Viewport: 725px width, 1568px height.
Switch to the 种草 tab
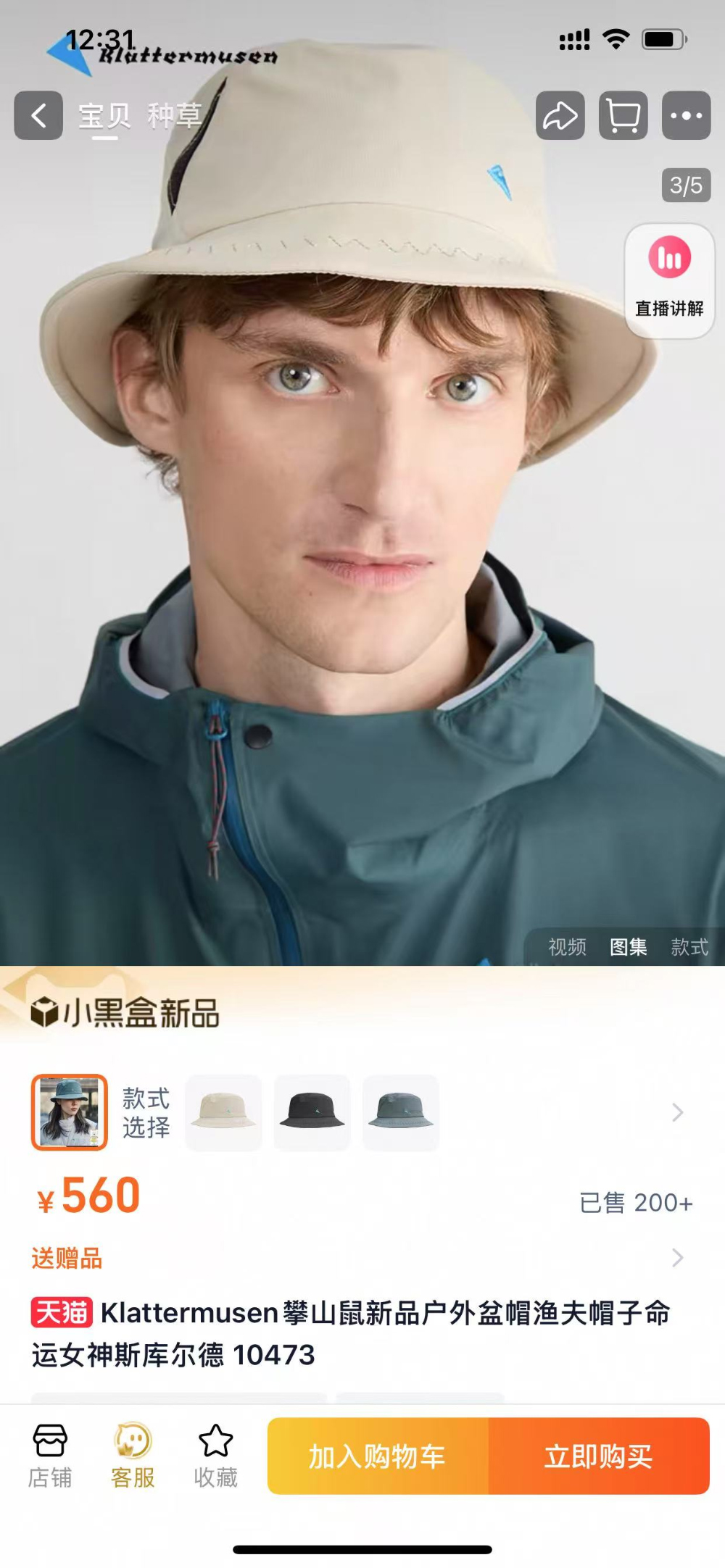click(174, 115)
